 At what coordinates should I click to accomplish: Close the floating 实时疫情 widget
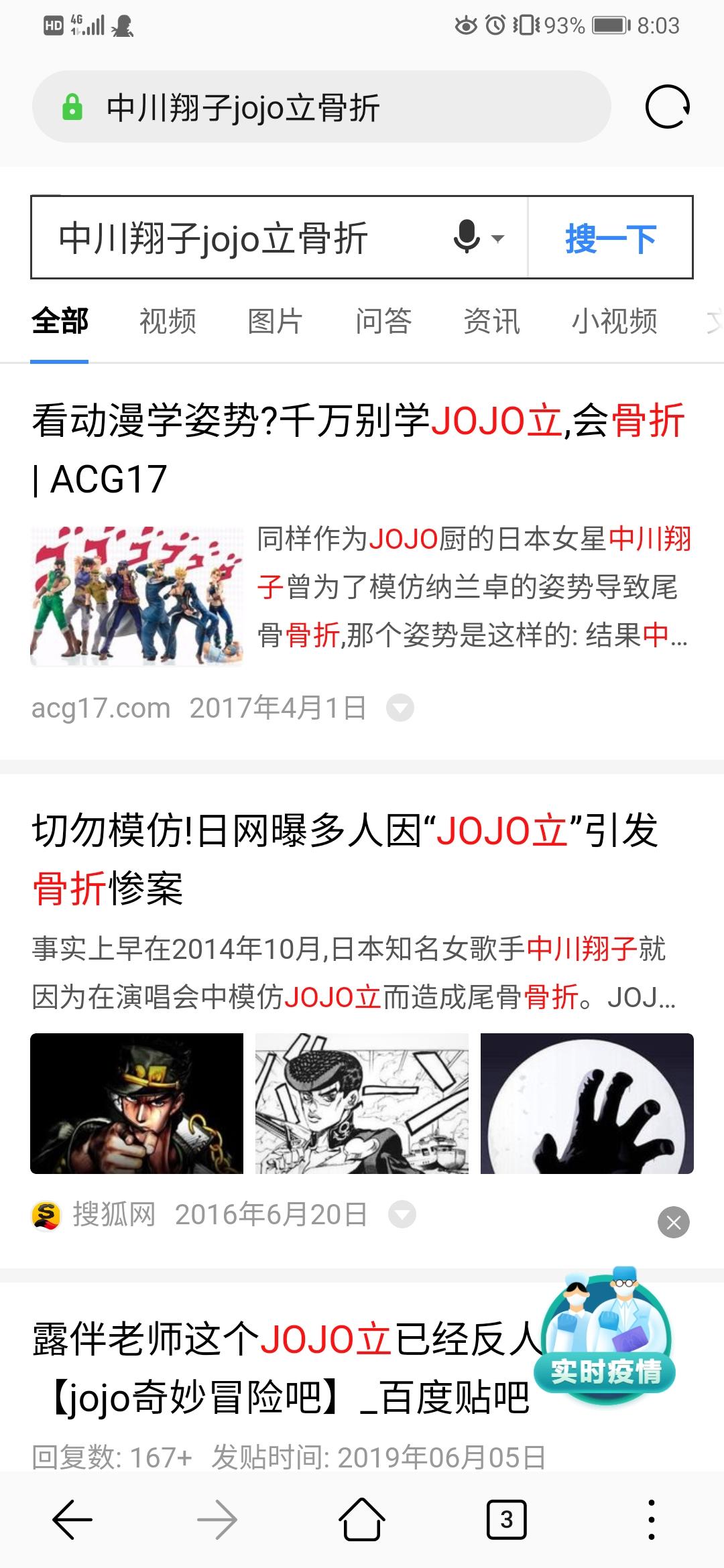(x=674, y=1222)
